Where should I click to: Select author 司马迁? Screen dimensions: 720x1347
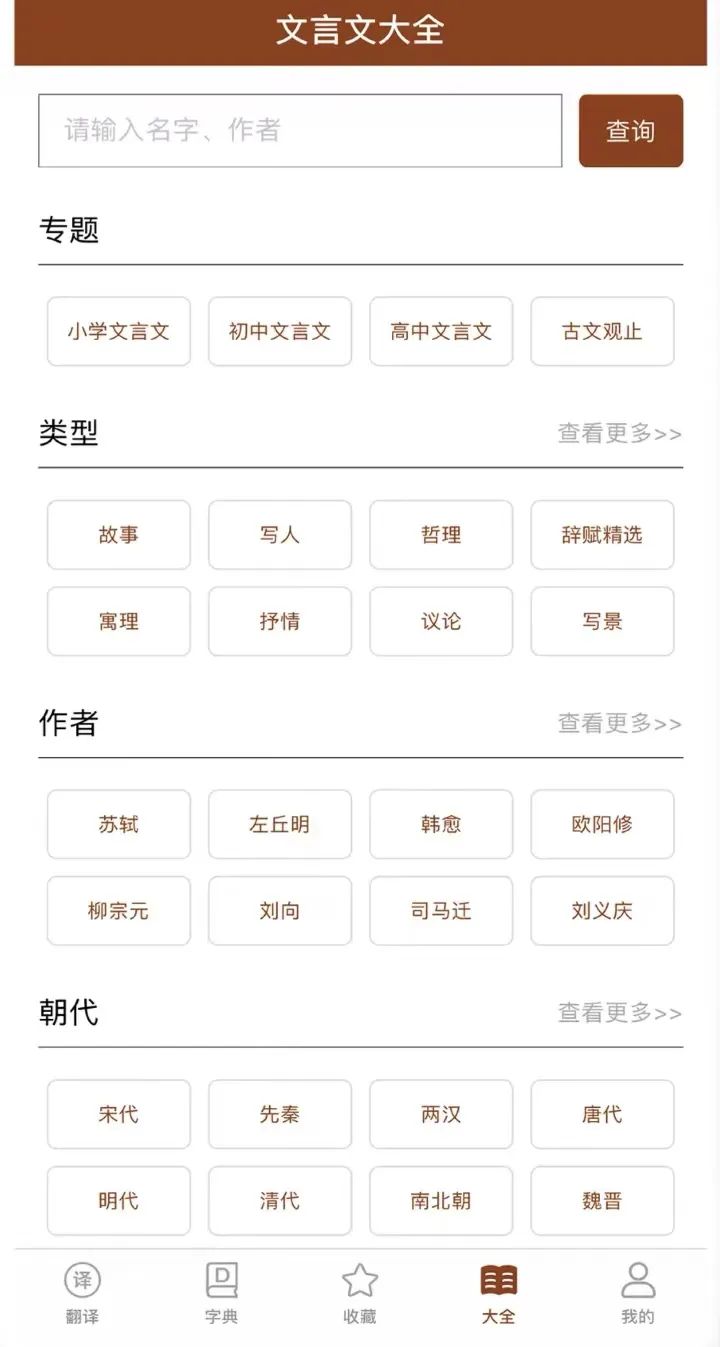[x=441, y=911]
